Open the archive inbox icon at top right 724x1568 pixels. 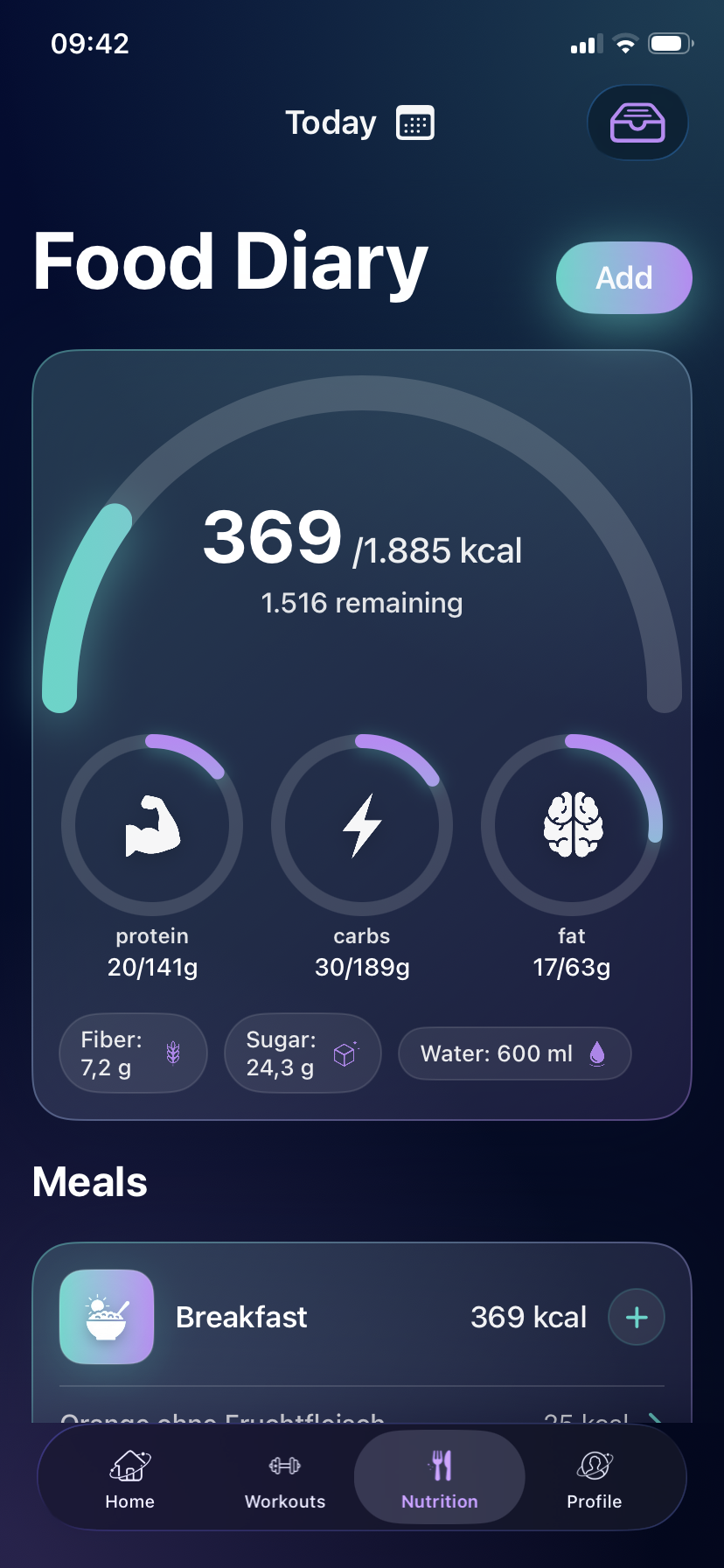click(x=637, y=122)
